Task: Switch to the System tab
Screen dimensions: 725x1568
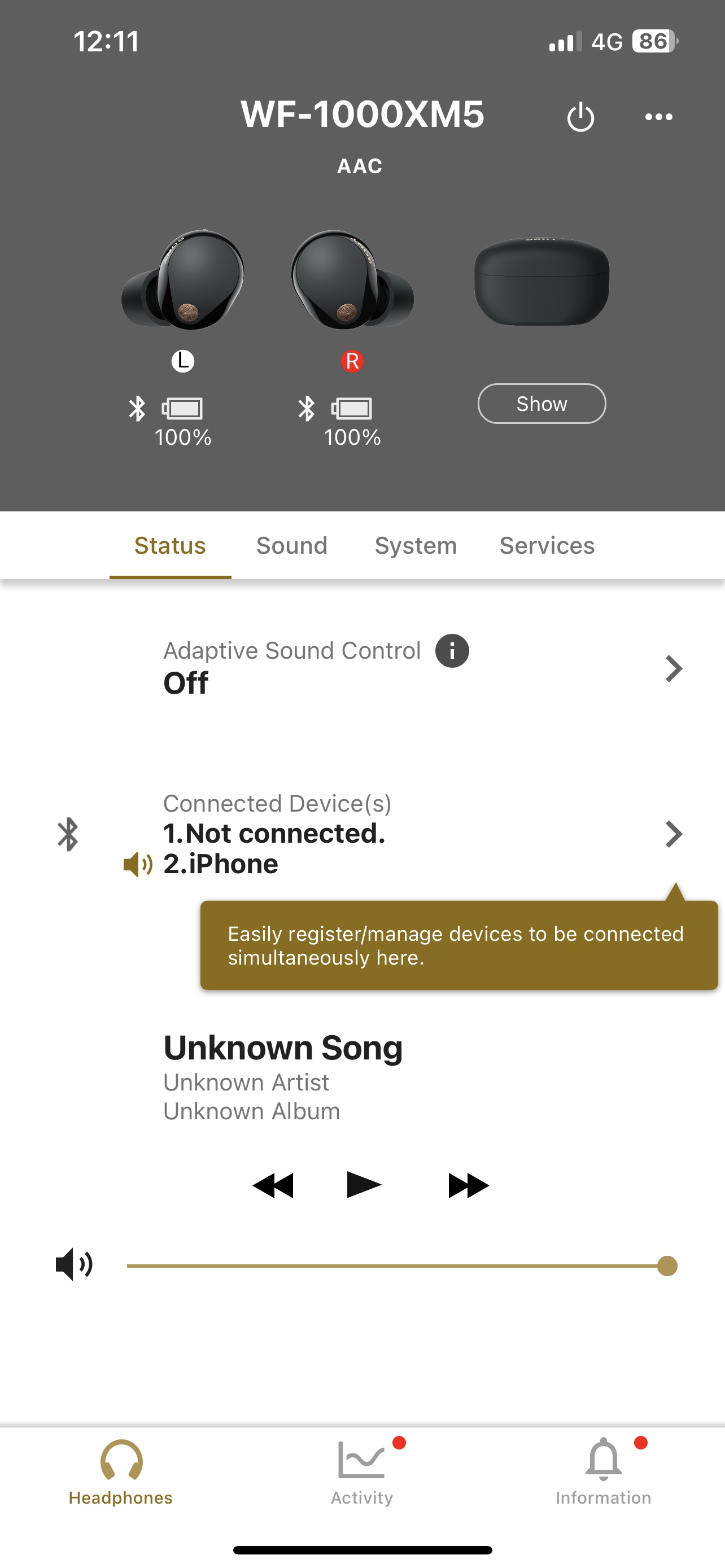Action: click(x=416, y=545)
